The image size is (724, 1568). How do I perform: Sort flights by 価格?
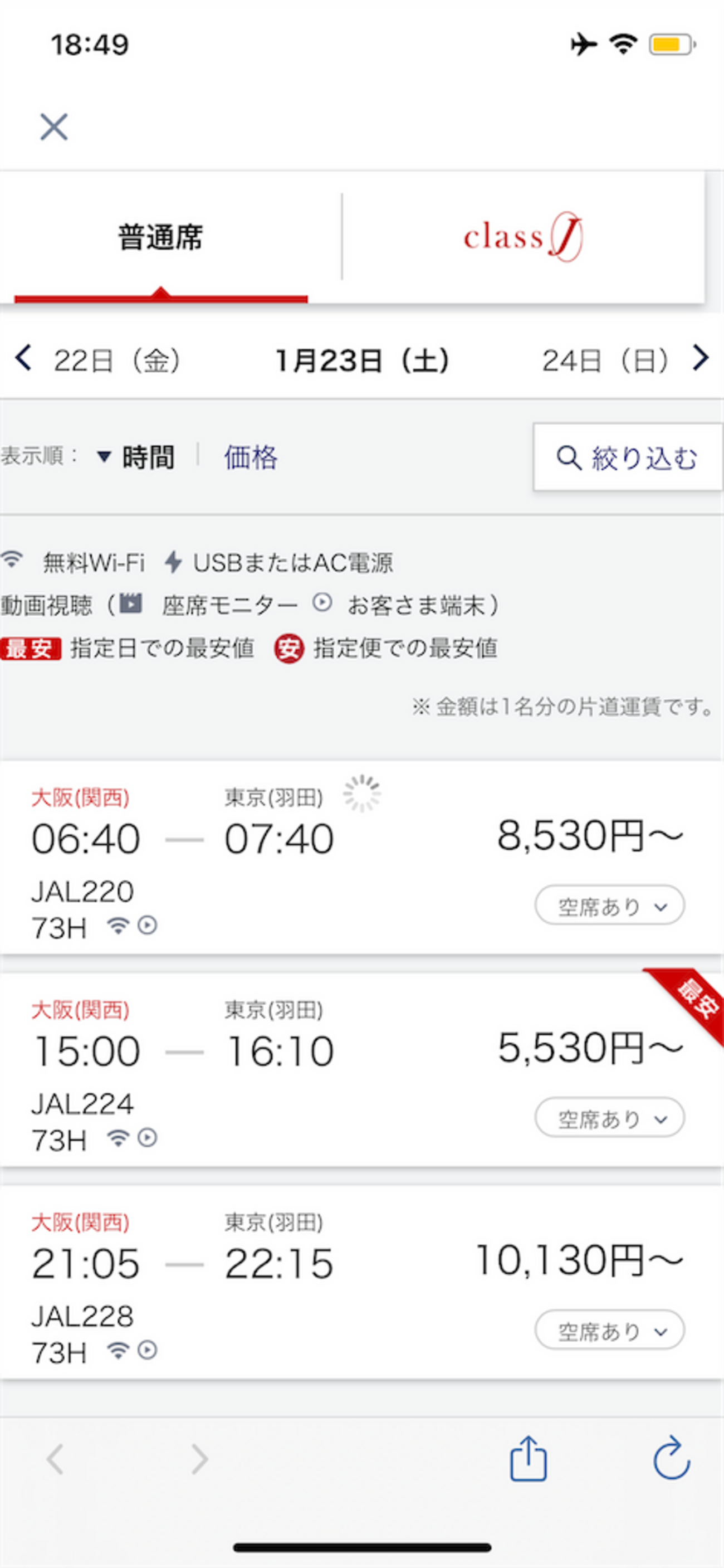coord(251,456)
